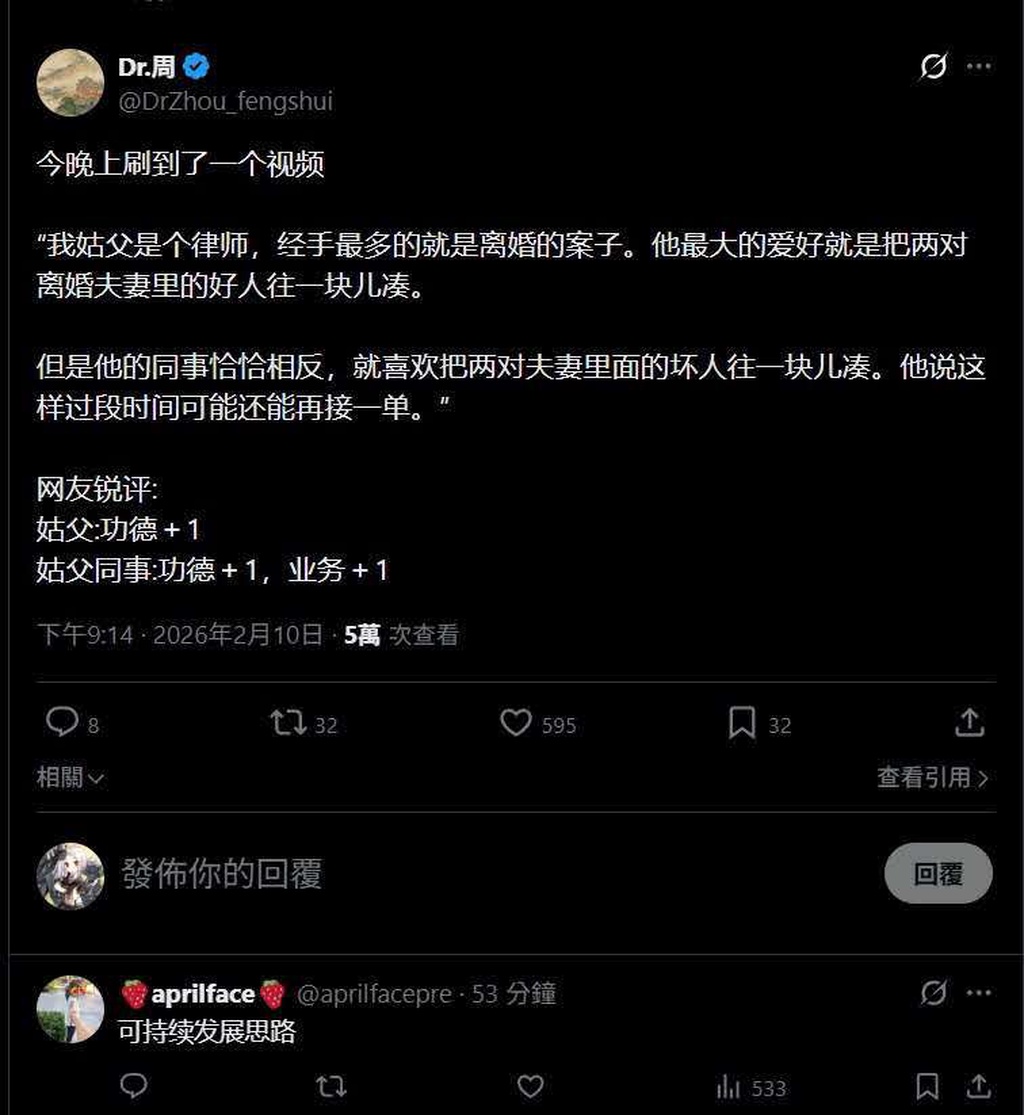
Task: Open Dr.周's profile avatar
Action: (x=71, y=83)
